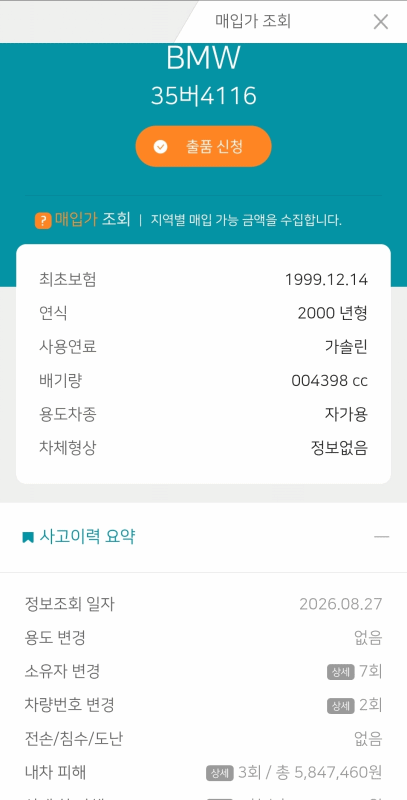Open the 매입가 조회 help icon
Screen dimensions: 407x800
click(43, 220)
